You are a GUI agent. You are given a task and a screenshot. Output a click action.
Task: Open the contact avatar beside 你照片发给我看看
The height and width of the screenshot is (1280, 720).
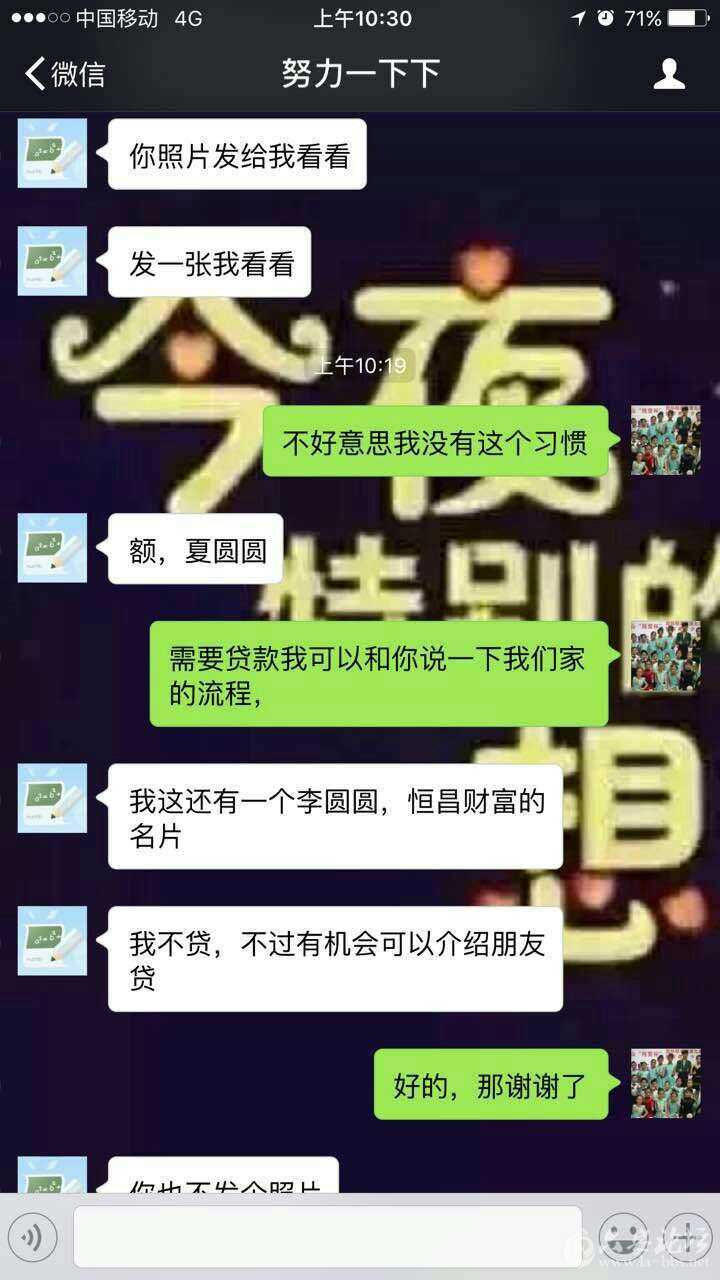(x=52, y=153)
